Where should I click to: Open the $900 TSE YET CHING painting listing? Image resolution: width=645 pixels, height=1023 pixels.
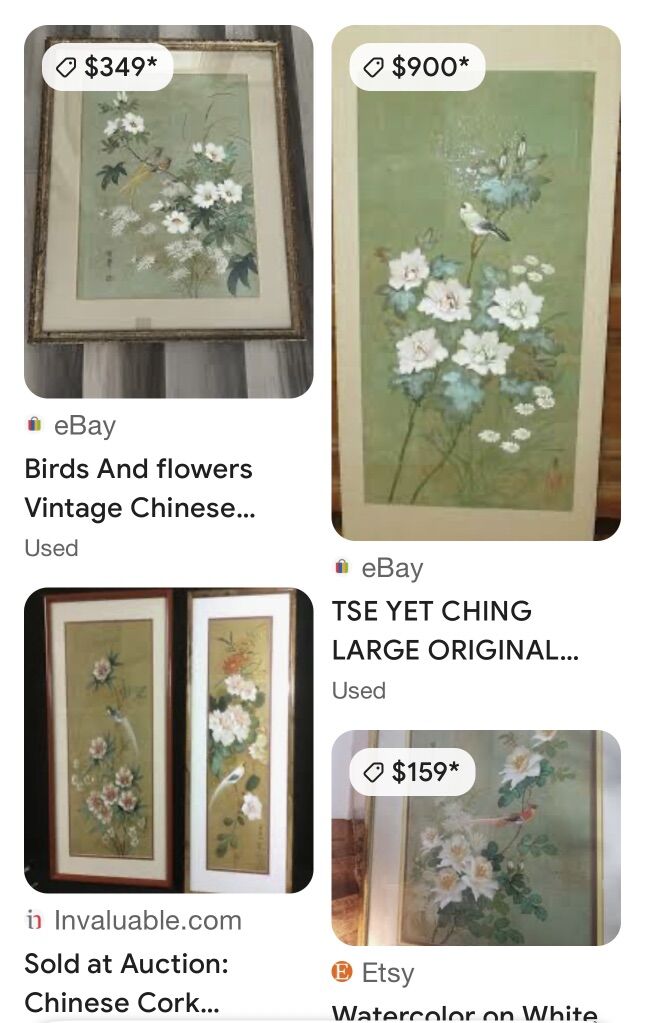(x=476, y=283)
